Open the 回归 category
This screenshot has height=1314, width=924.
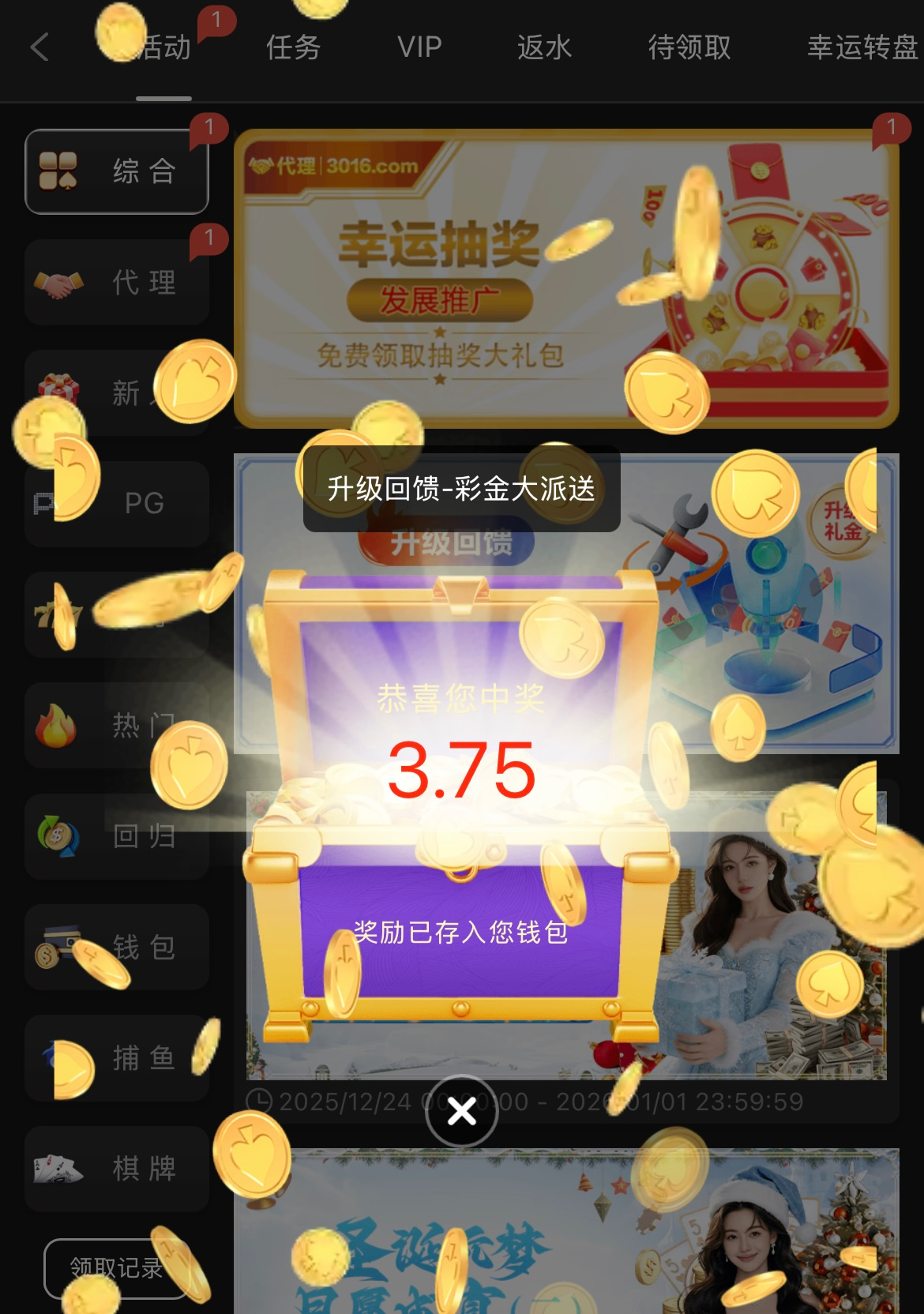point(117,836)
